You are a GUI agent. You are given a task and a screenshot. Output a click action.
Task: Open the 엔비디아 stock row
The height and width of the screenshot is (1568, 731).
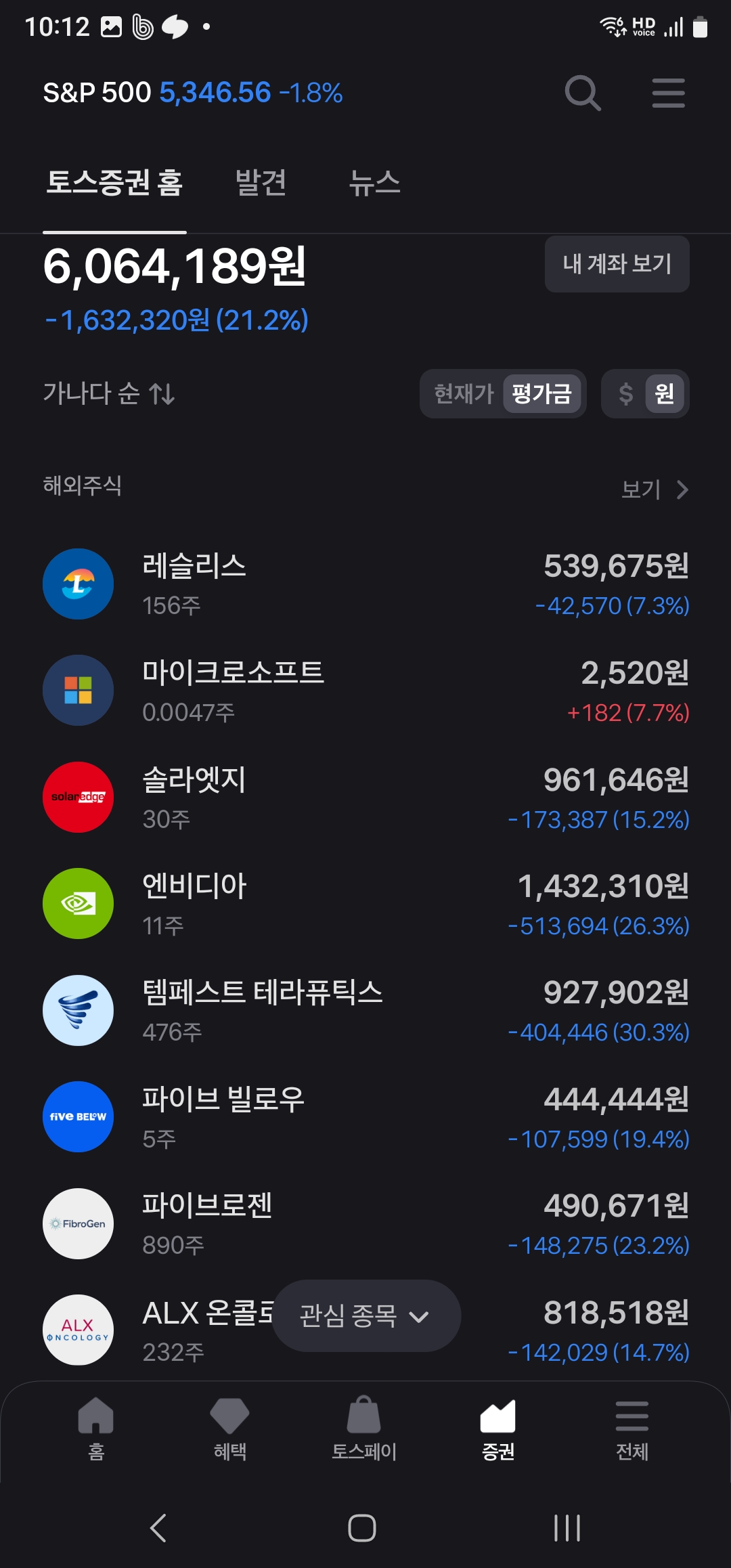365,904
